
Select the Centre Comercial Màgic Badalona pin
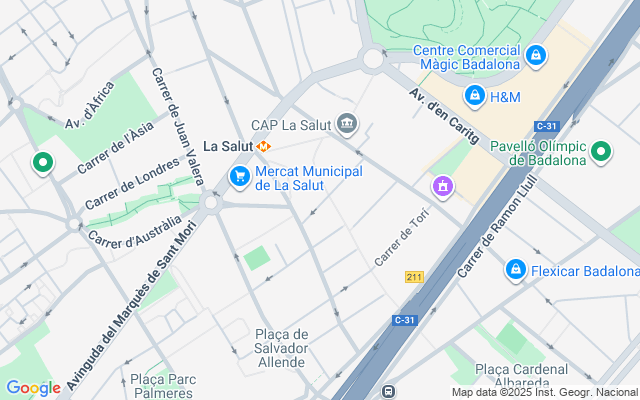536,56
